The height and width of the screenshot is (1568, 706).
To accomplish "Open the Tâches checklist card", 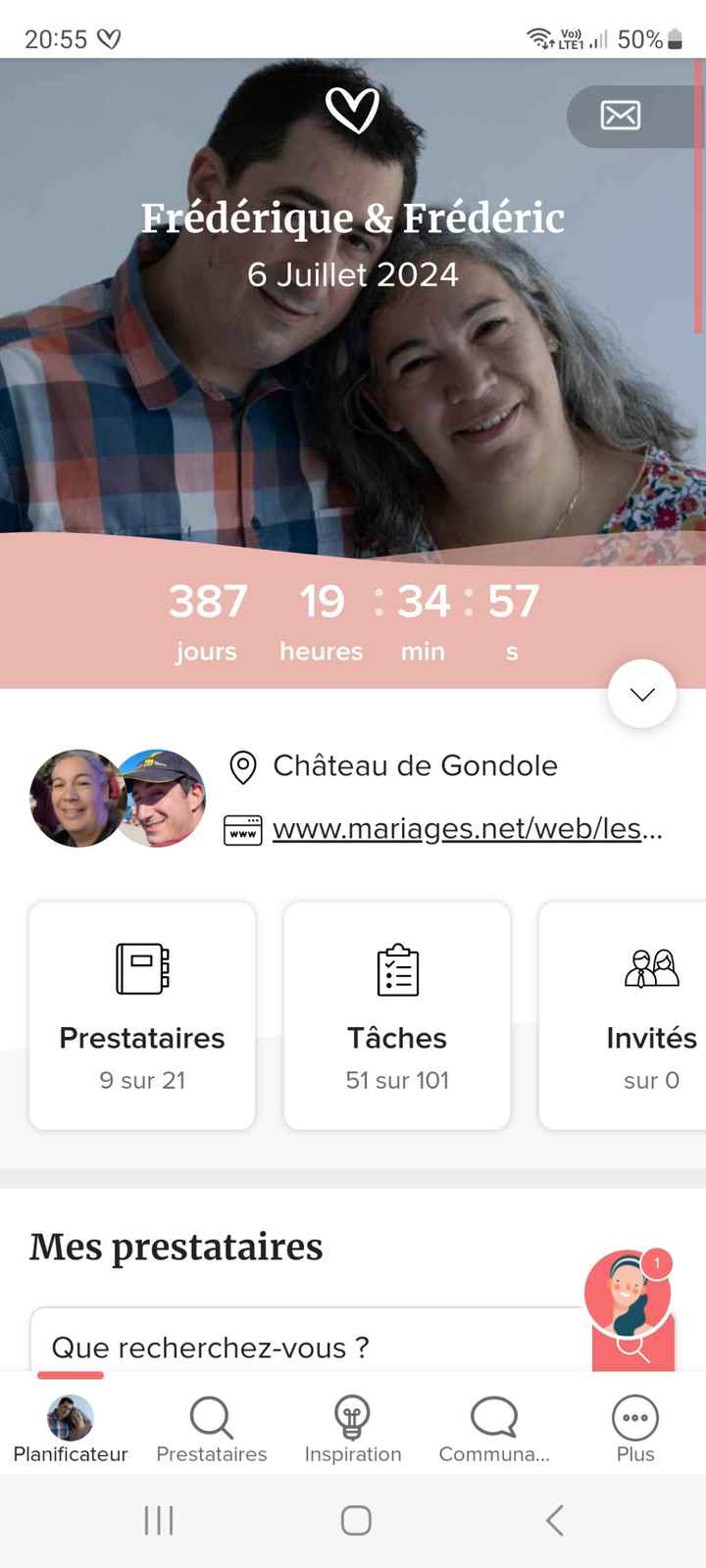I will [x=396, y=1014].
